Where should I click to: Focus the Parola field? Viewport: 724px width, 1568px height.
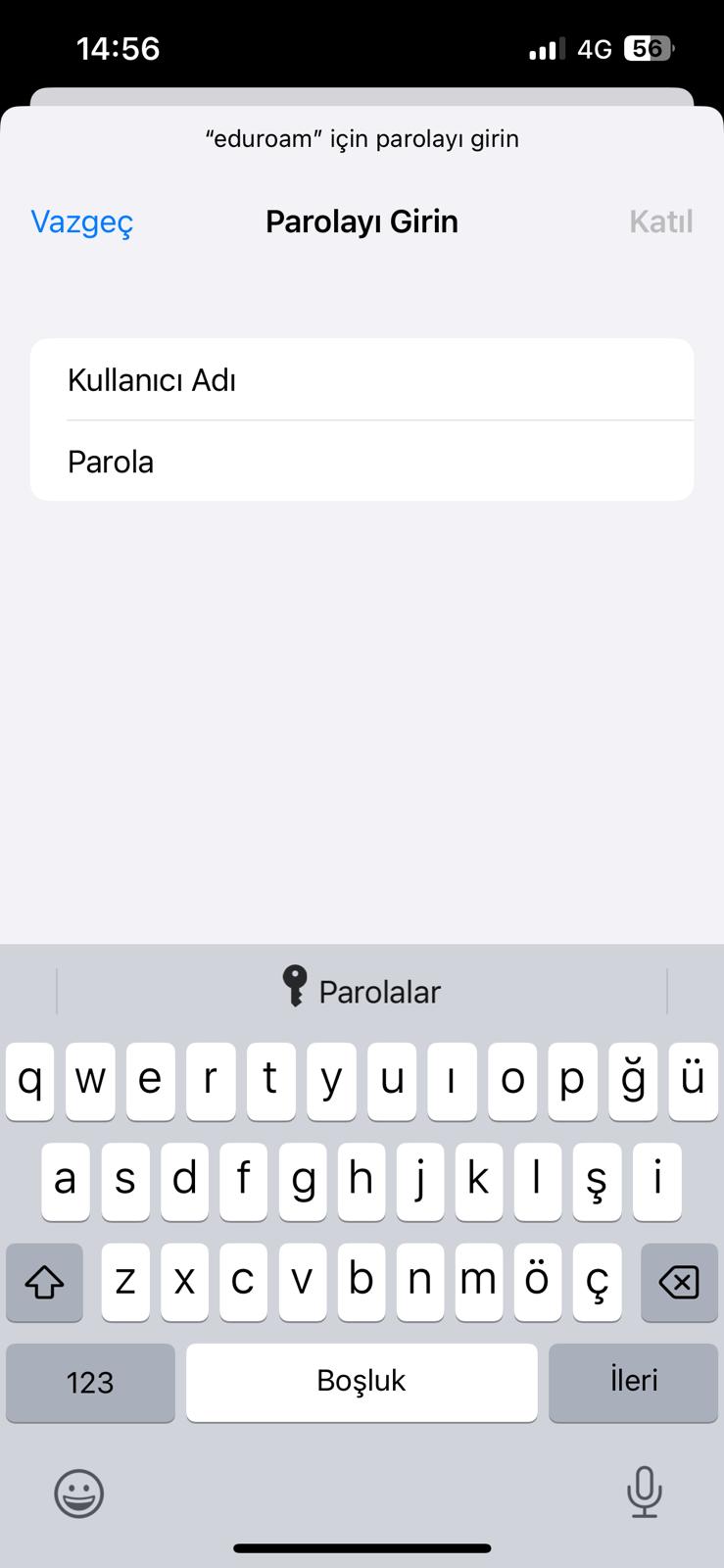point(362,462)
